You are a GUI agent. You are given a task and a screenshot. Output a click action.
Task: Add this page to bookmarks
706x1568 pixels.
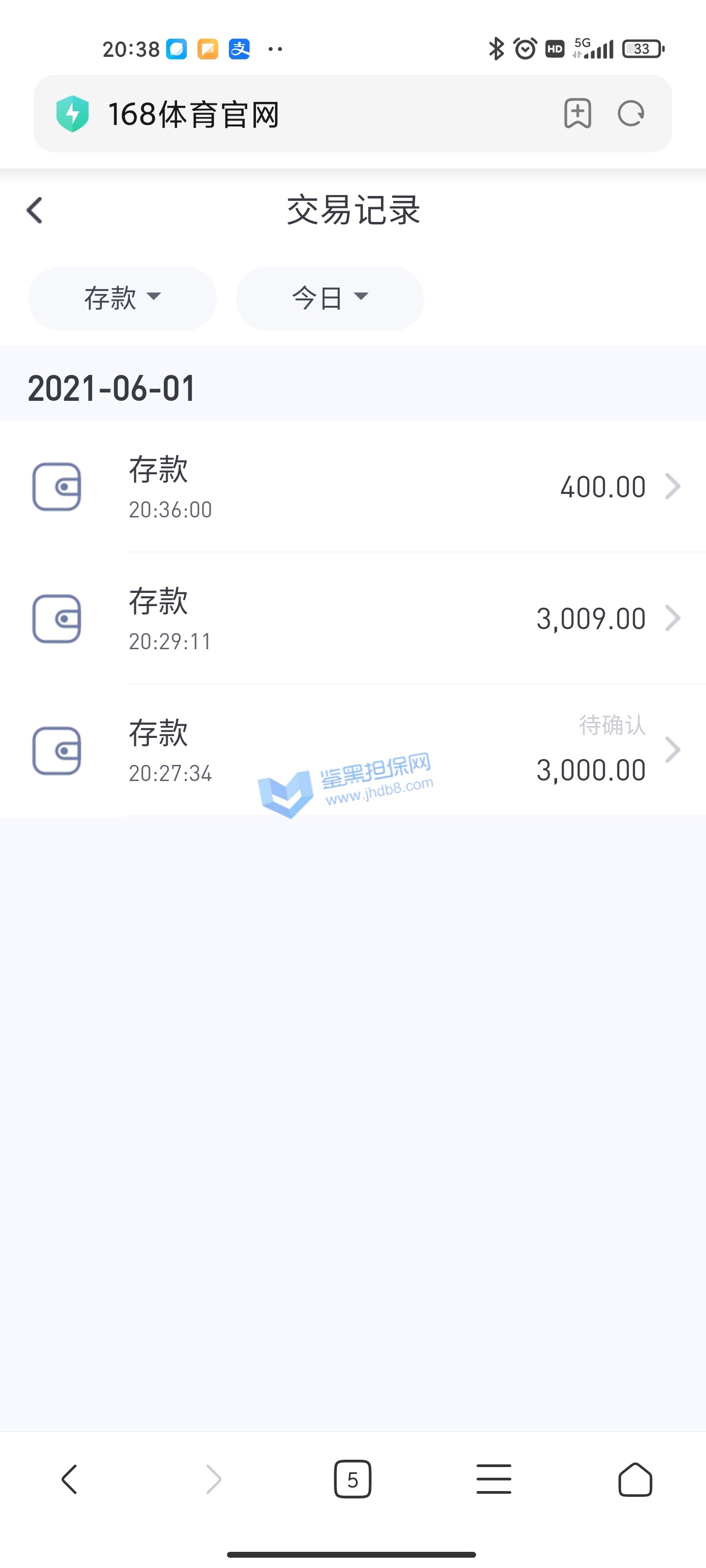click(x=578, y=114)
